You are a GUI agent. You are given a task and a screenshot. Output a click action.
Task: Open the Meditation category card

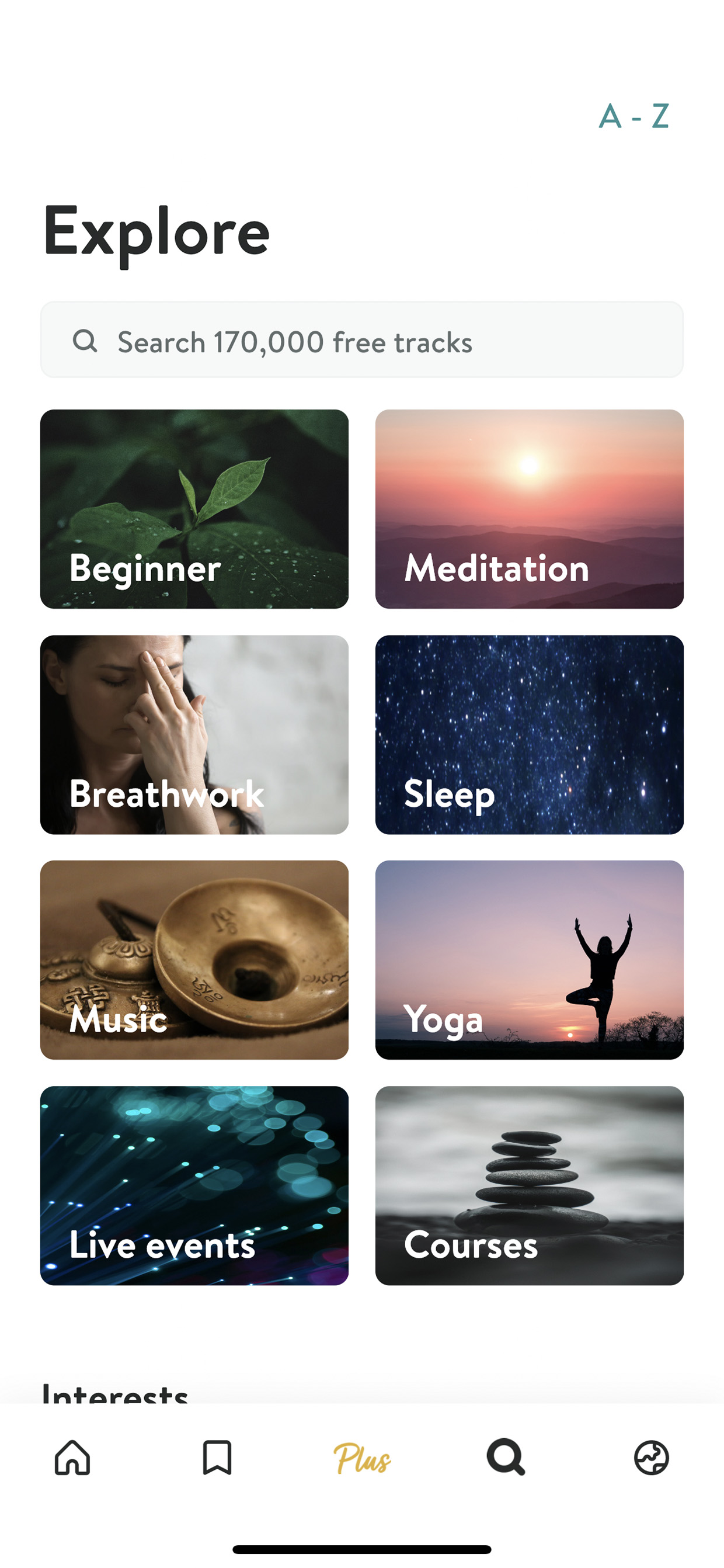point(530,509)
